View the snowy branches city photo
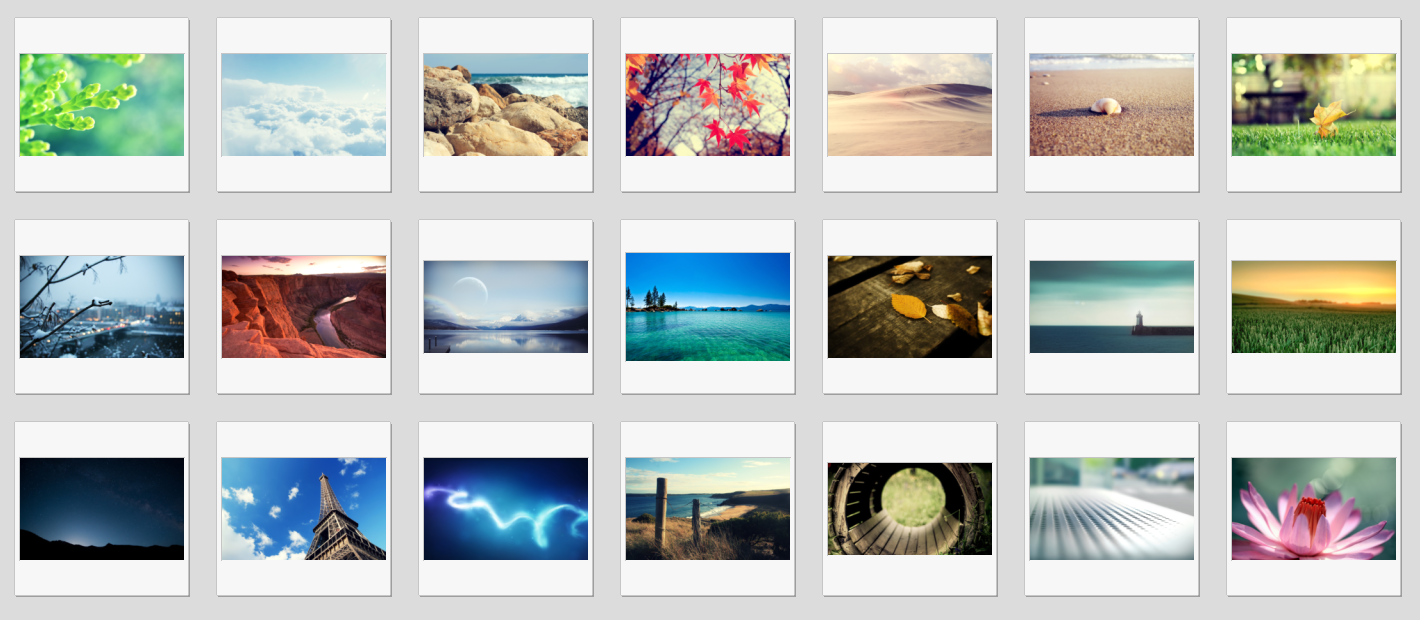The height and width of the screenshot is (620, 1420). pyautogui.click(x=102, y=307)
